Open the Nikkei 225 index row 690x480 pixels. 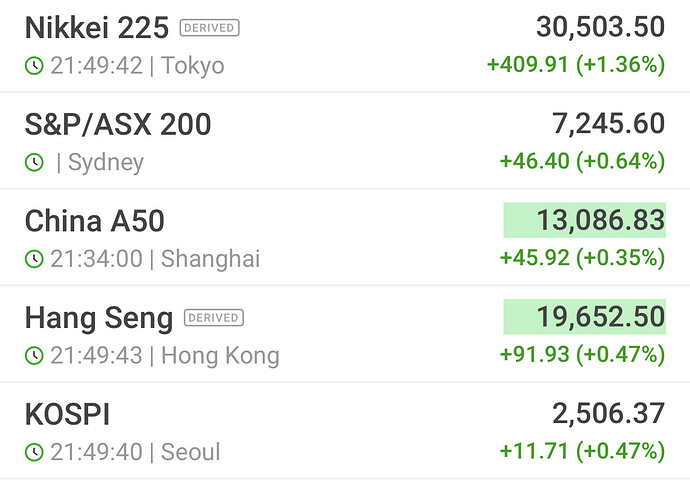pyautogui.click(x=97, y=28)
